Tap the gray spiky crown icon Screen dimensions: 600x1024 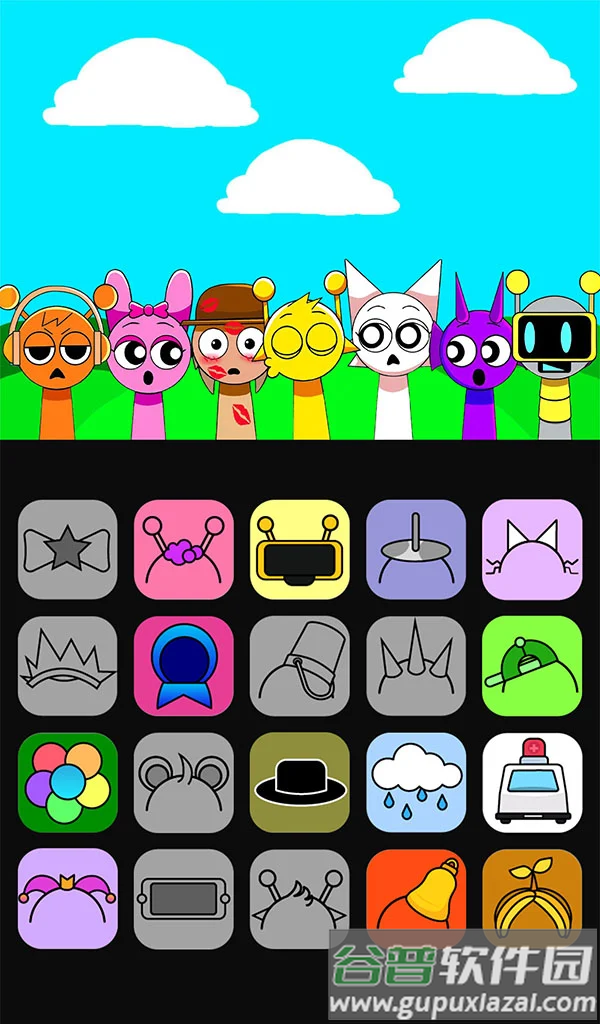[x=68, y=665]
